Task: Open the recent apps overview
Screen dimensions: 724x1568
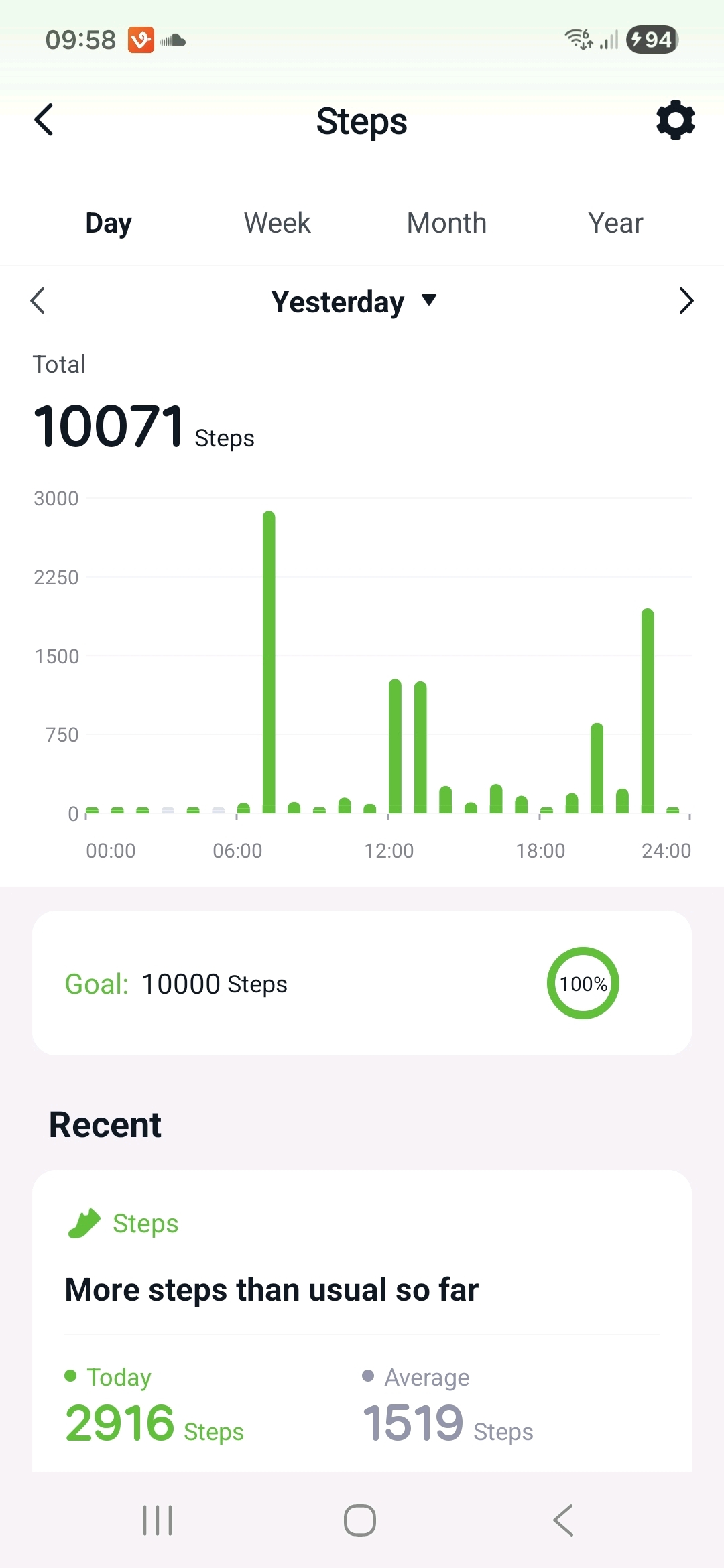Action: 158,1520
